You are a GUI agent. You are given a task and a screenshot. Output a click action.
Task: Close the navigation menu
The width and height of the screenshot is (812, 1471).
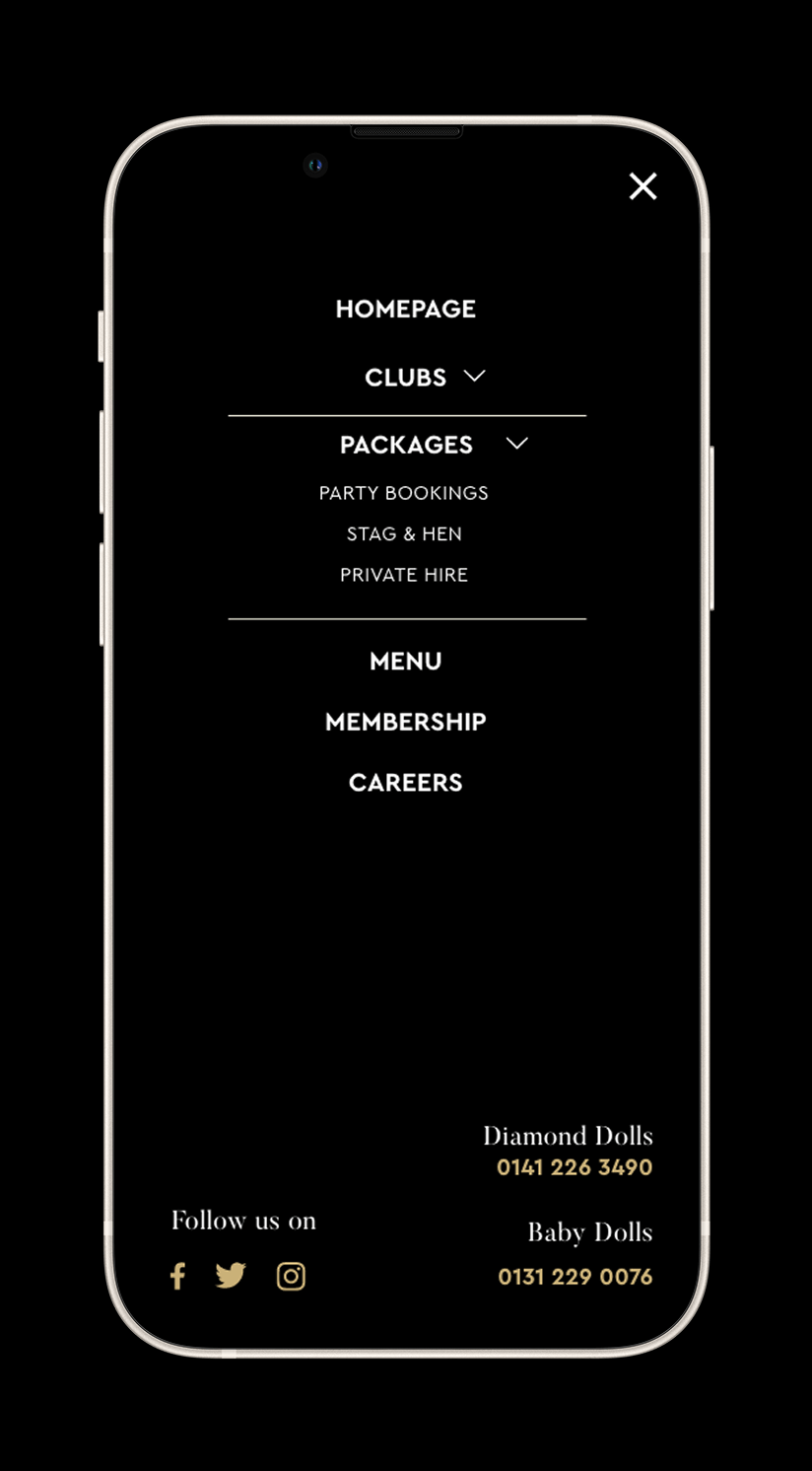point(643,186)
